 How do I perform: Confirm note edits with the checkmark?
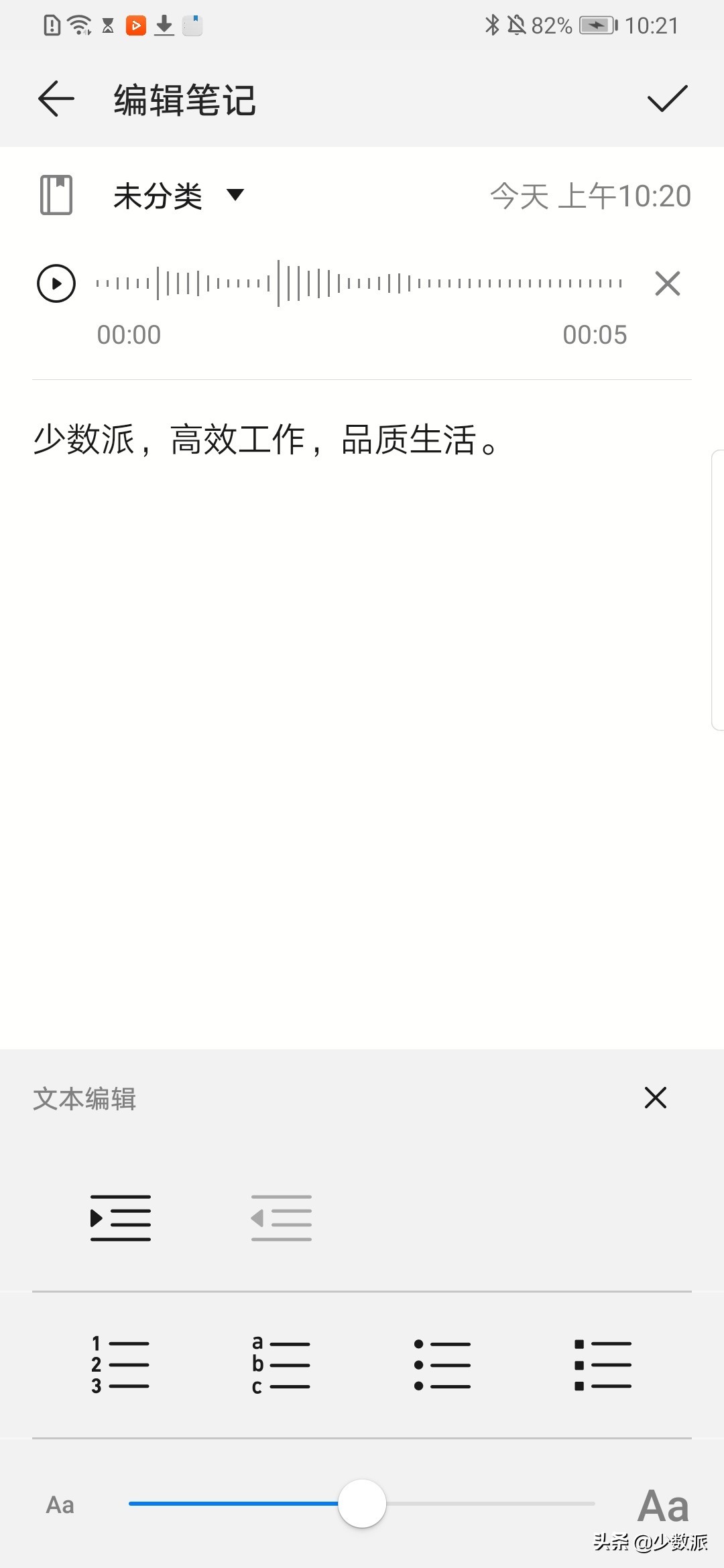point(667,99)
